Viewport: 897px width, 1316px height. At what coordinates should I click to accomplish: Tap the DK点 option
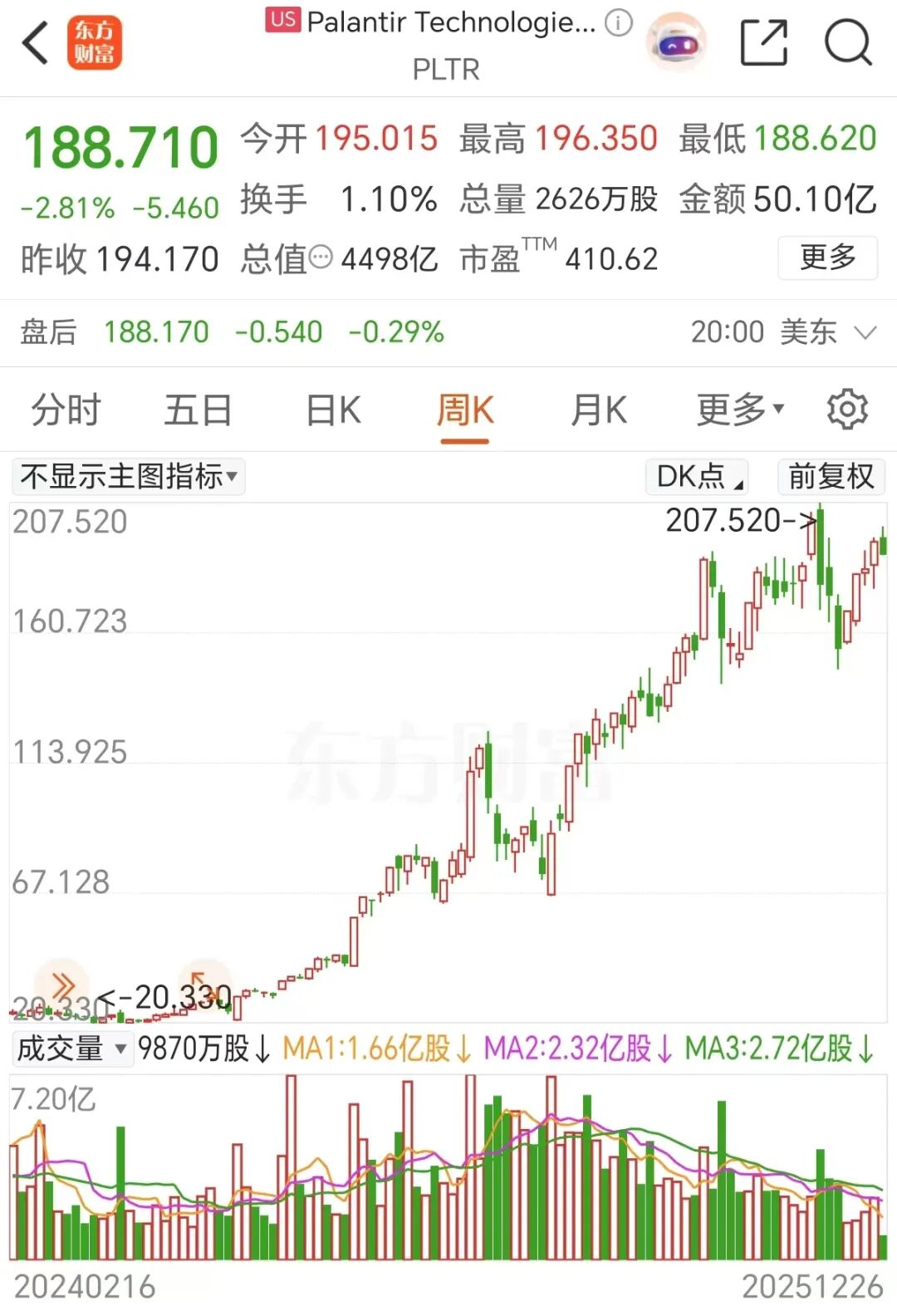pos(698,477)
